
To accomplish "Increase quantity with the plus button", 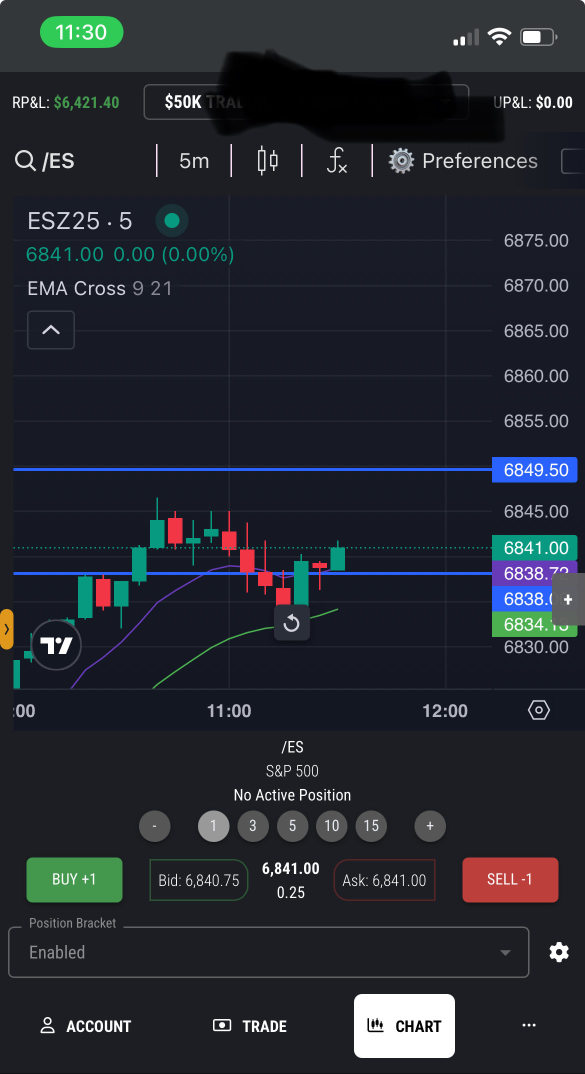I will pos(430,826).
